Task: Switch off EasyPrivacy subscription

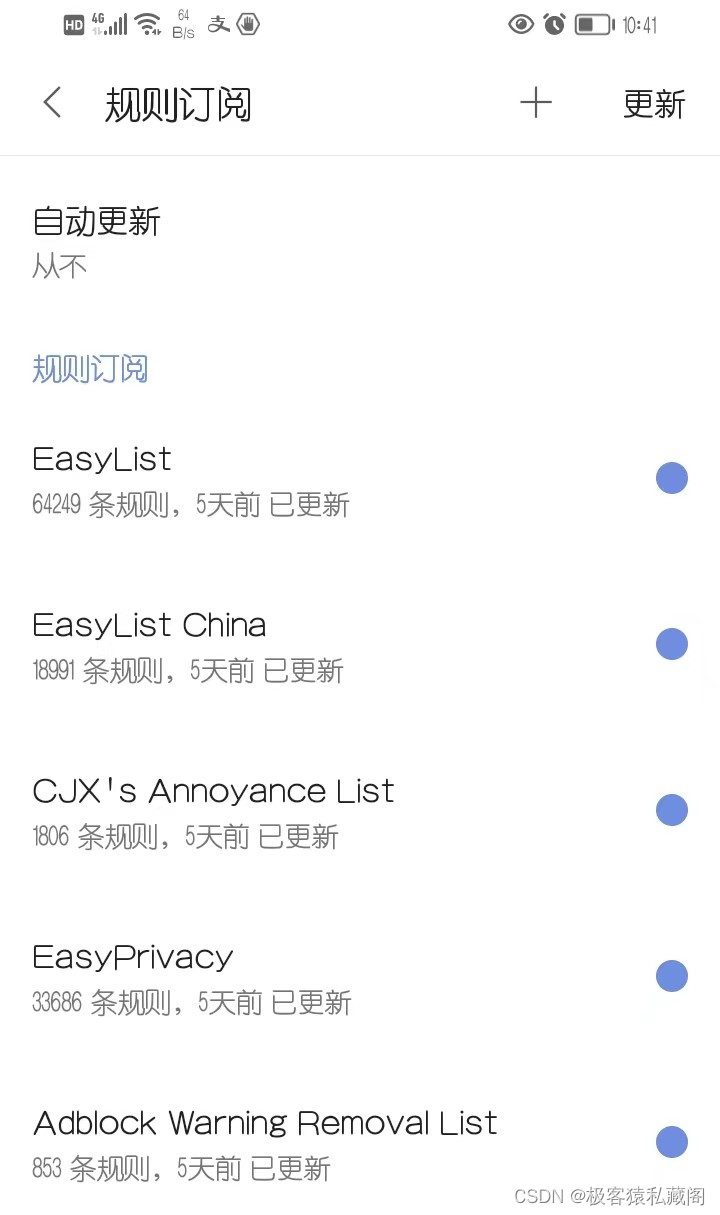Action: tap(671, 977)
